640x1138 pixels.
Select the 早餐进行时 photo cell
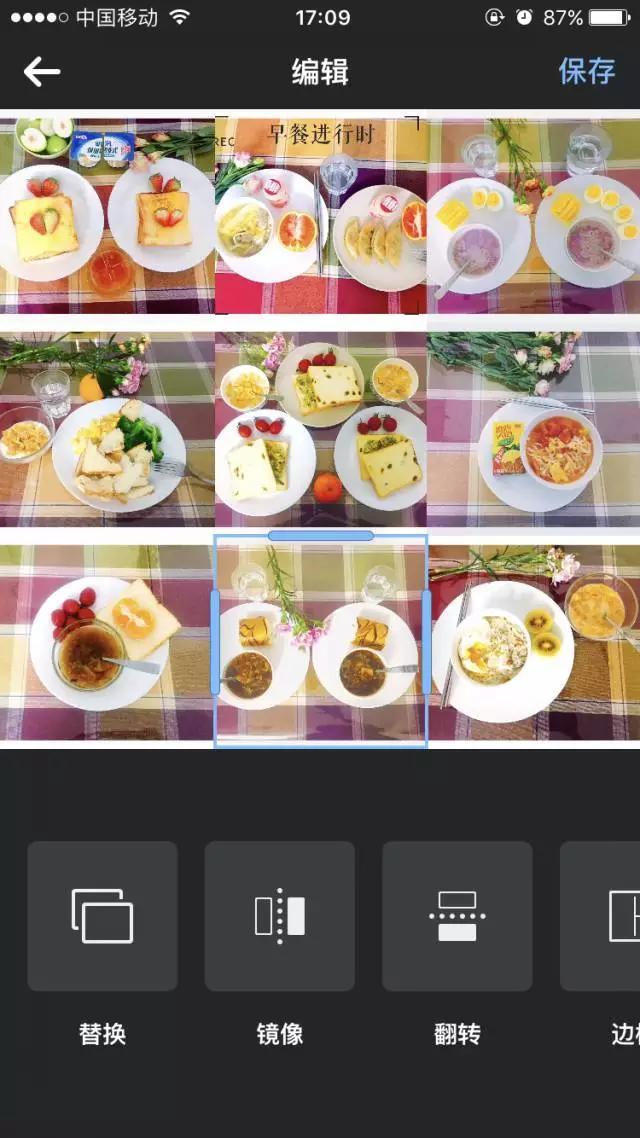pyautogui.click(x=320, y=216)
